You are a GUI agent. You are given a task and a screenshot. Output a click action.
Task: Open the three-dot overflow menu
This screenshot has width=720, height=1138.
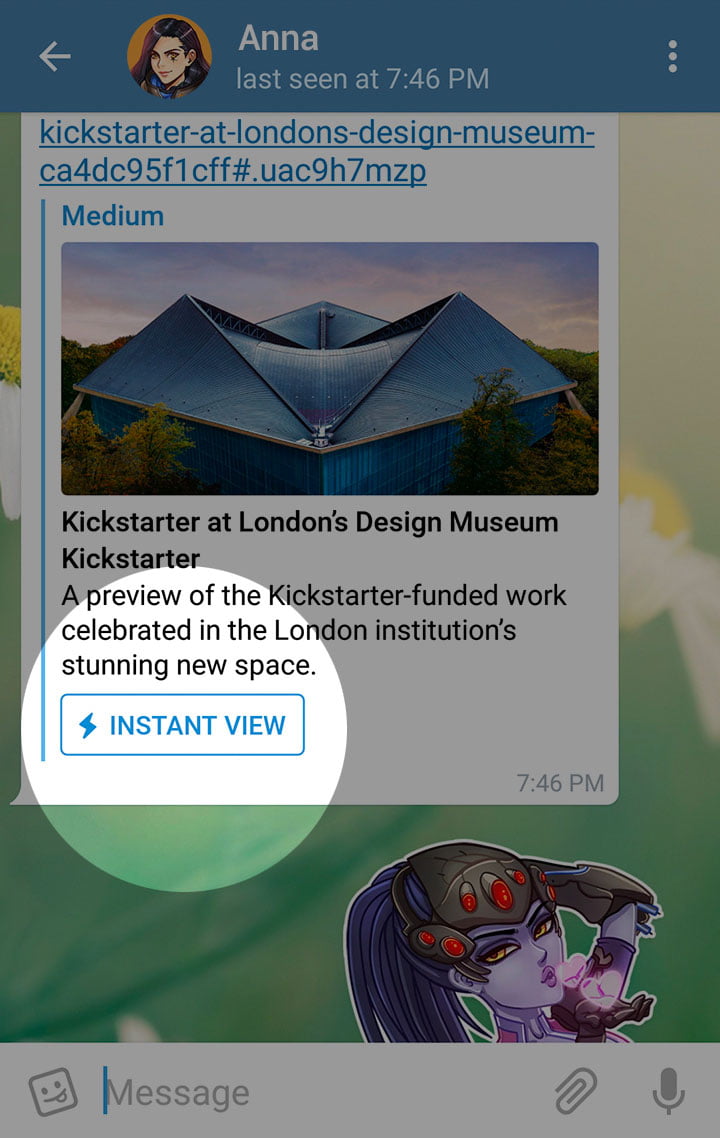click(x=673, y=57)
